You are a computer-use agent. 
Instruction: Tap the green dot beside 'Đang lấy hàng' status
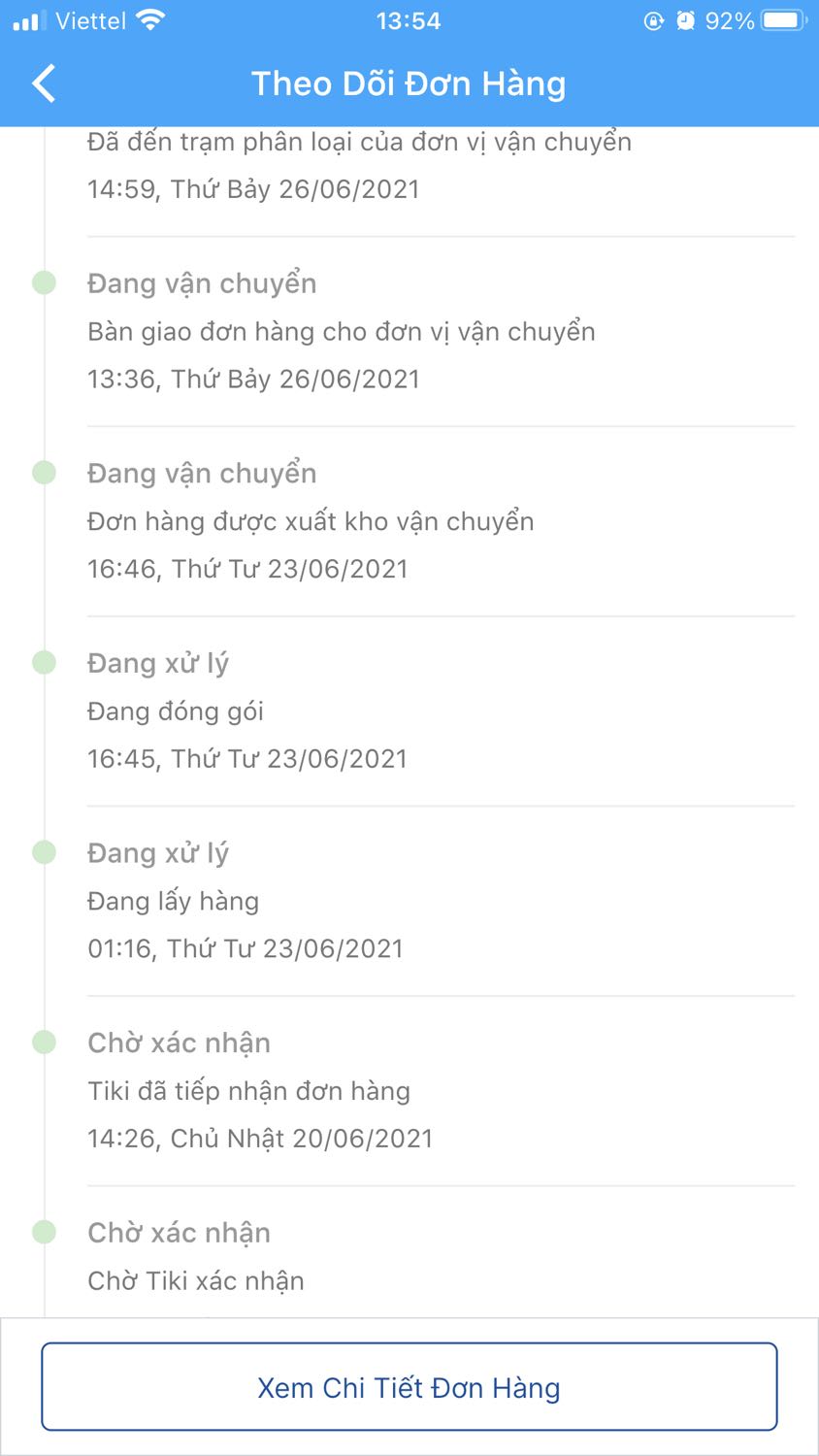[x=44, y=851]
